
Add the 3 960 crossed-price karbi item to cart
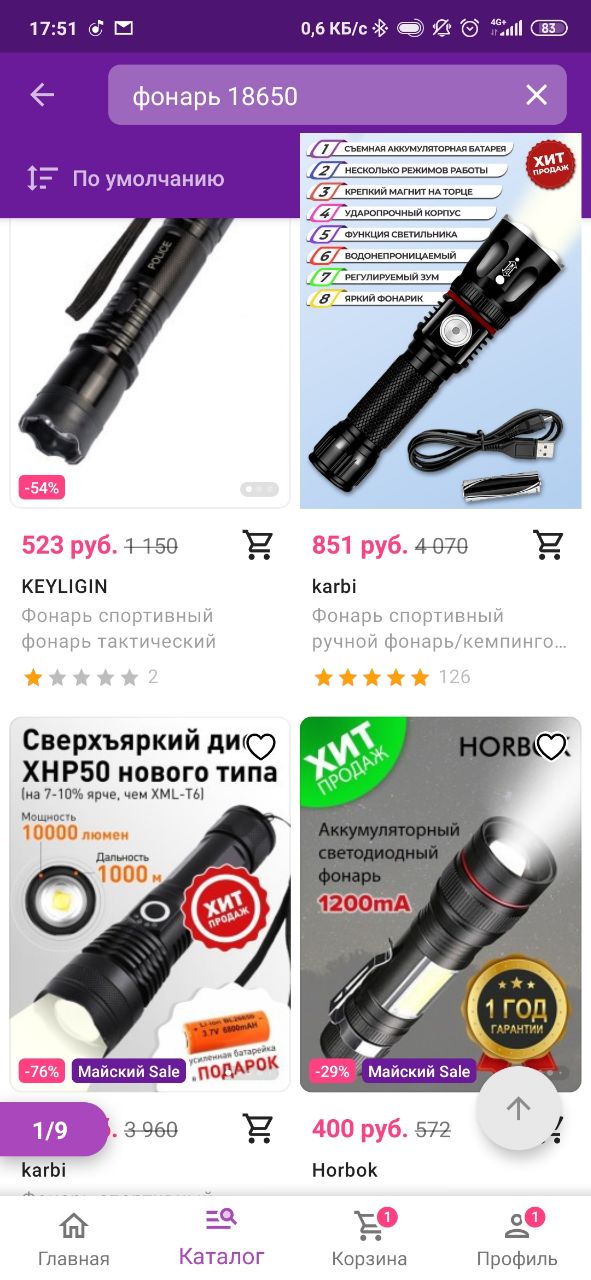pyautogui.click(x=259, y=1128)
